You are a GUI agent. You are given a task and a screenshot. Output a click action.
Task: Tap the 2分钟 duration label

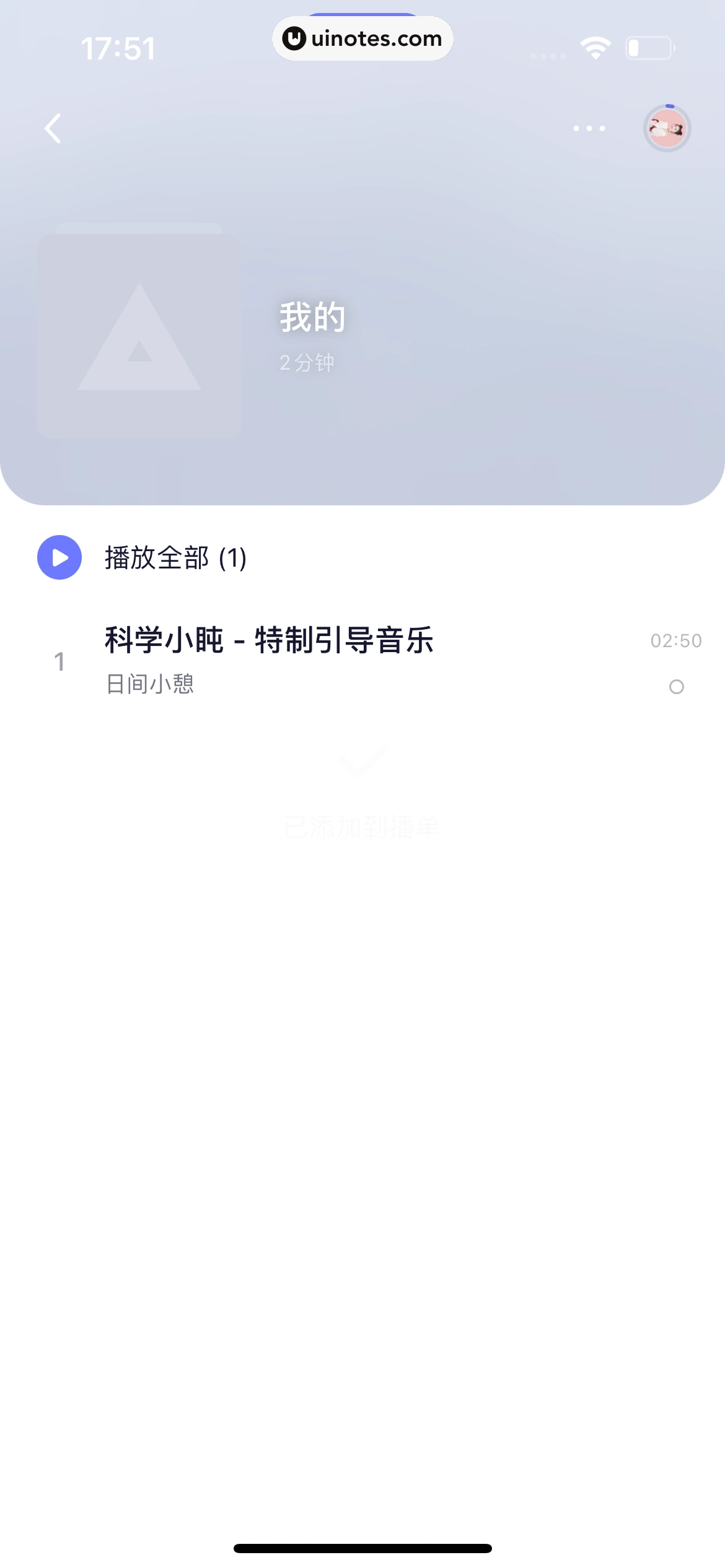pyautogui.click(x=307, y=363)
